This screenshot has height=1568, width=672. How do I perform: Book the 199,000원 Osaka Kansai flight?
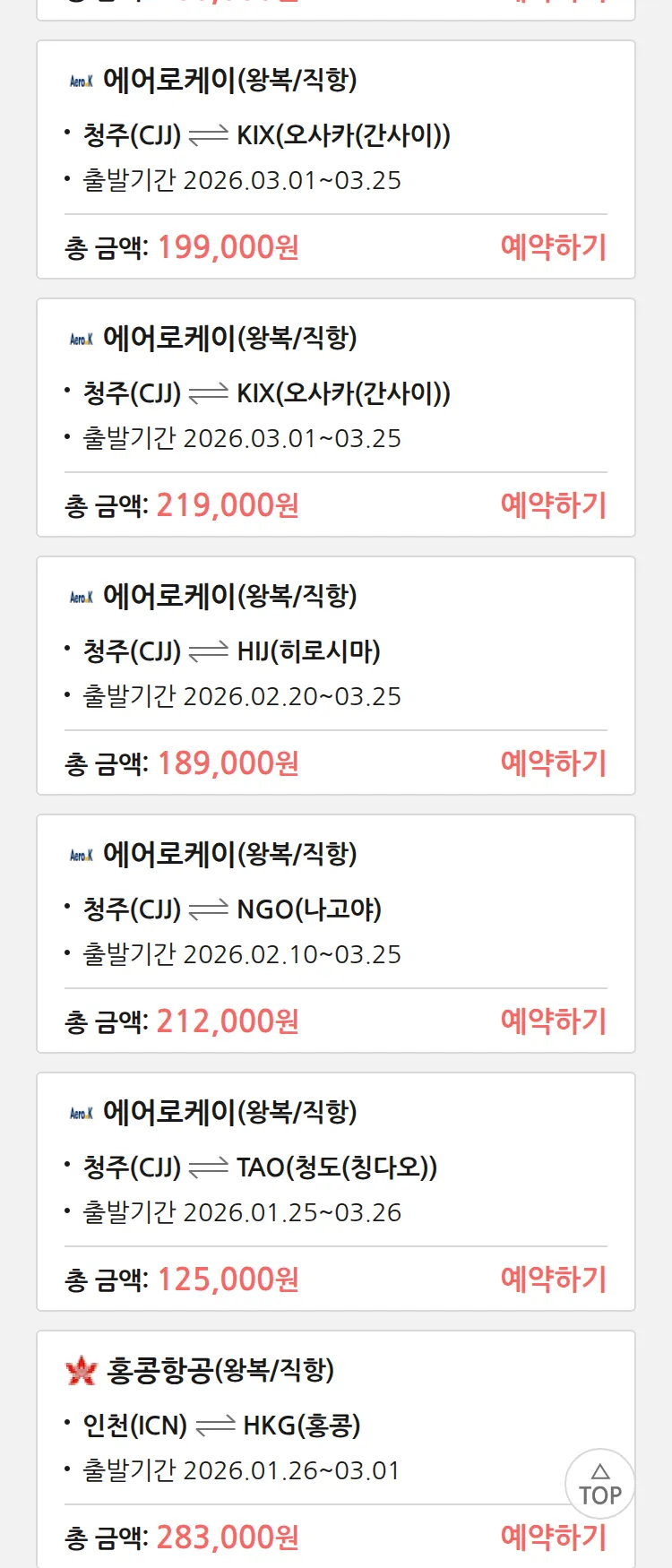[x=553, y=247]
